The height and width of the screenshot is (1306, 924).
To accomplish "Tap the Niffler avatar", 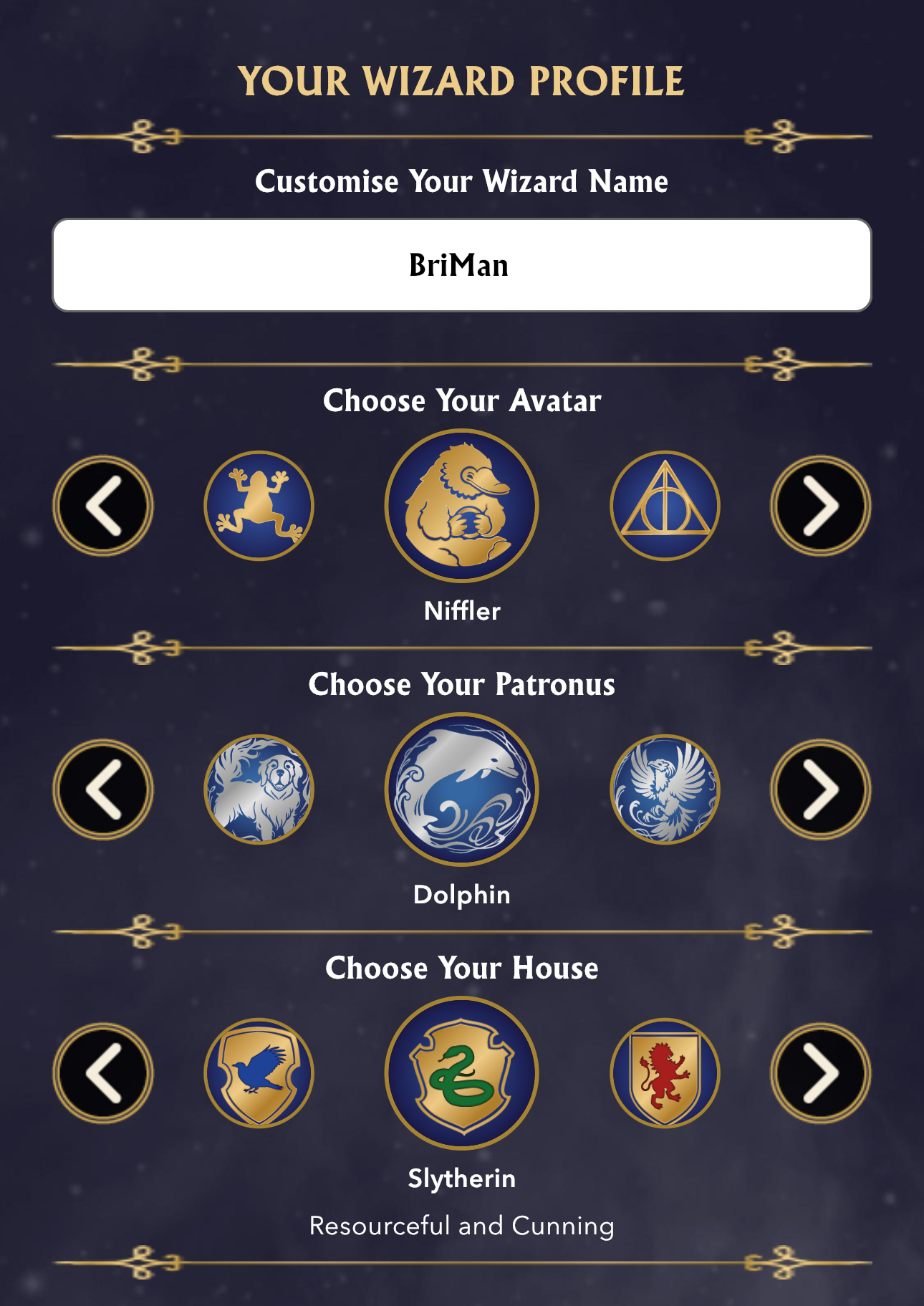I will coord(461,506).
